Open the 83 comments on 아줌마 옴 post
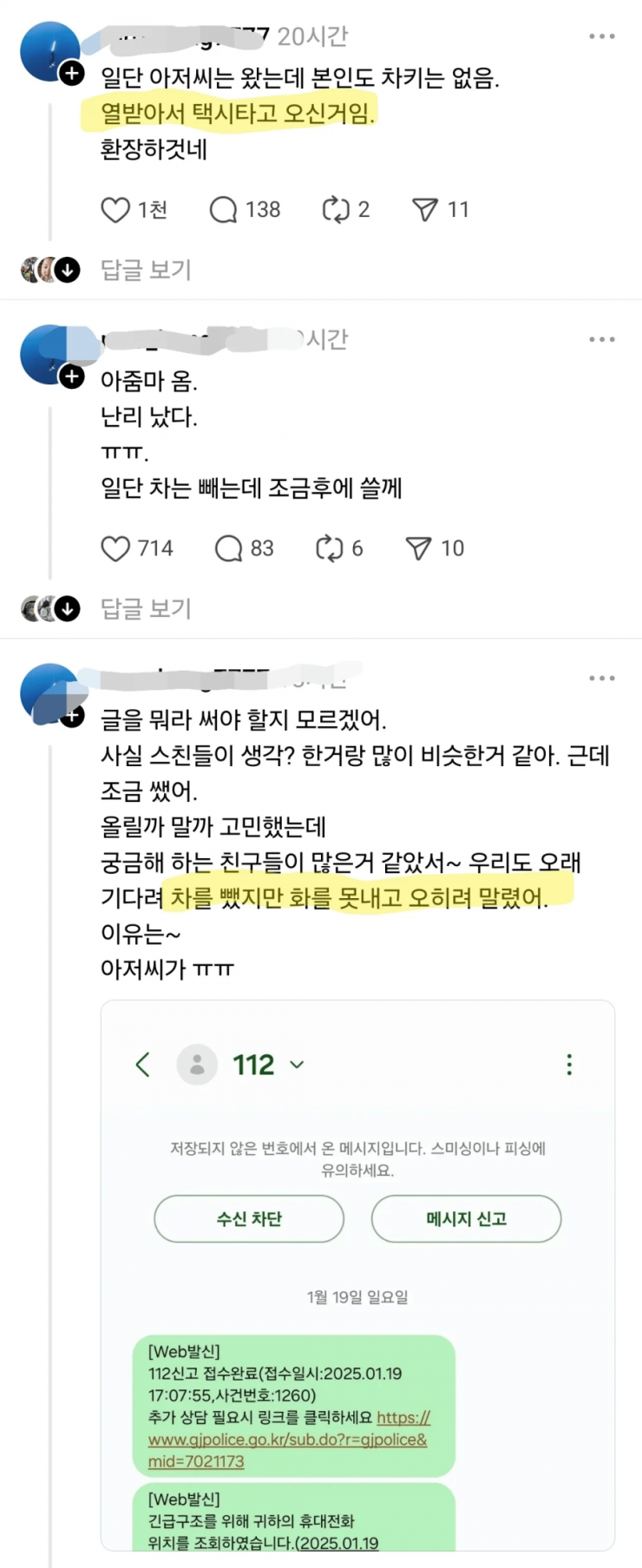The height and width of the screenshot is (1568, 642). coord(228,548)
